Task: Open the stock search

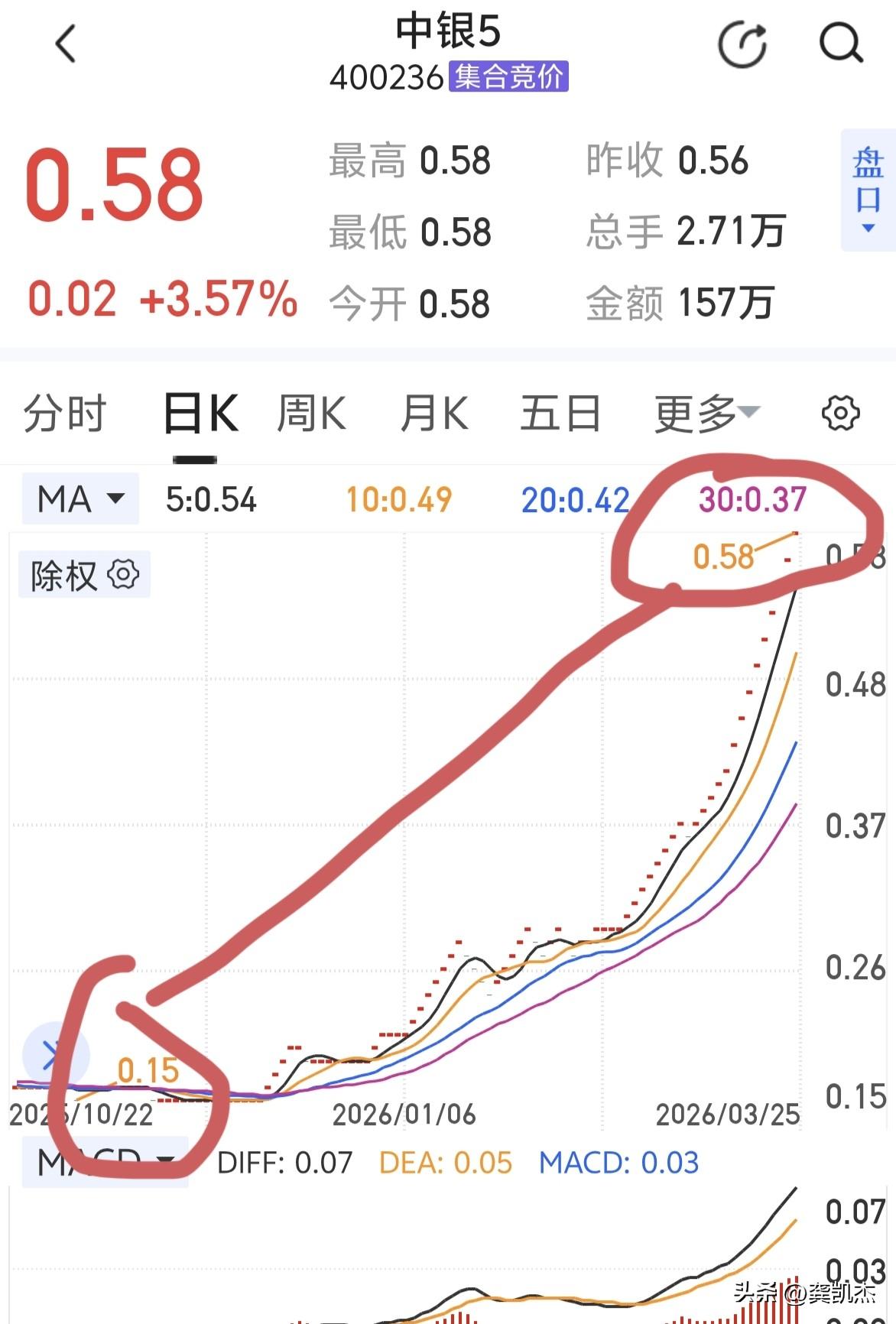Action: 841,43
